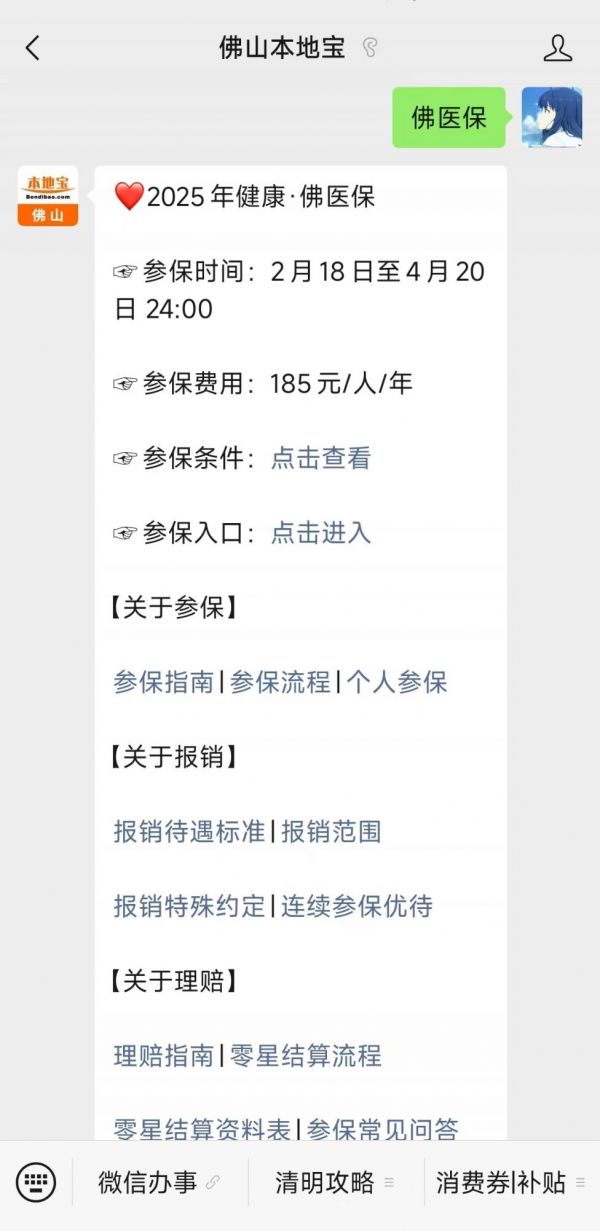Switch to keyboard input mode

tap(37, 1183)
